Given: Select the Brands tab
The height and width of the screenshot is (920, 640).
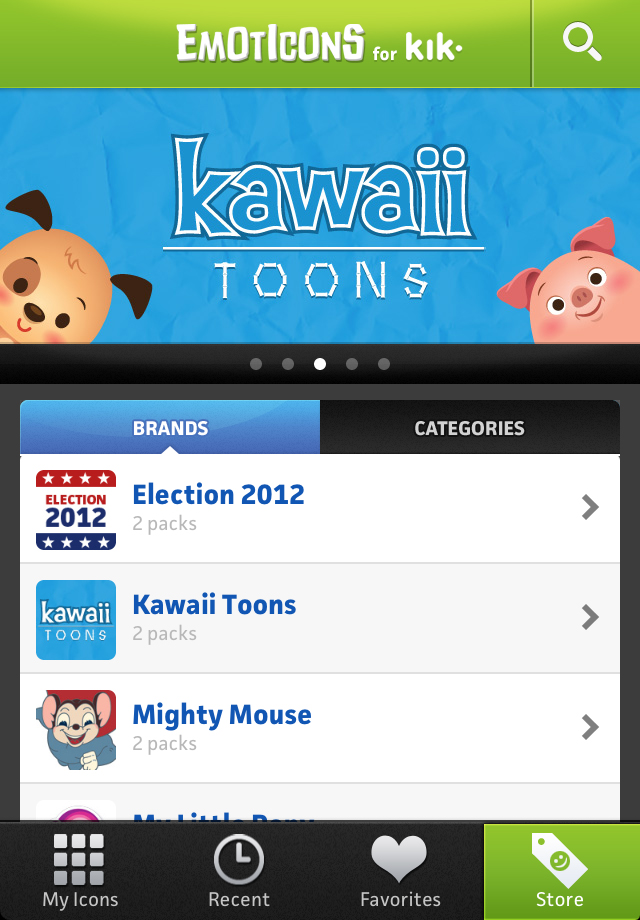Looking at the screenshot, I should coord(170,428).
